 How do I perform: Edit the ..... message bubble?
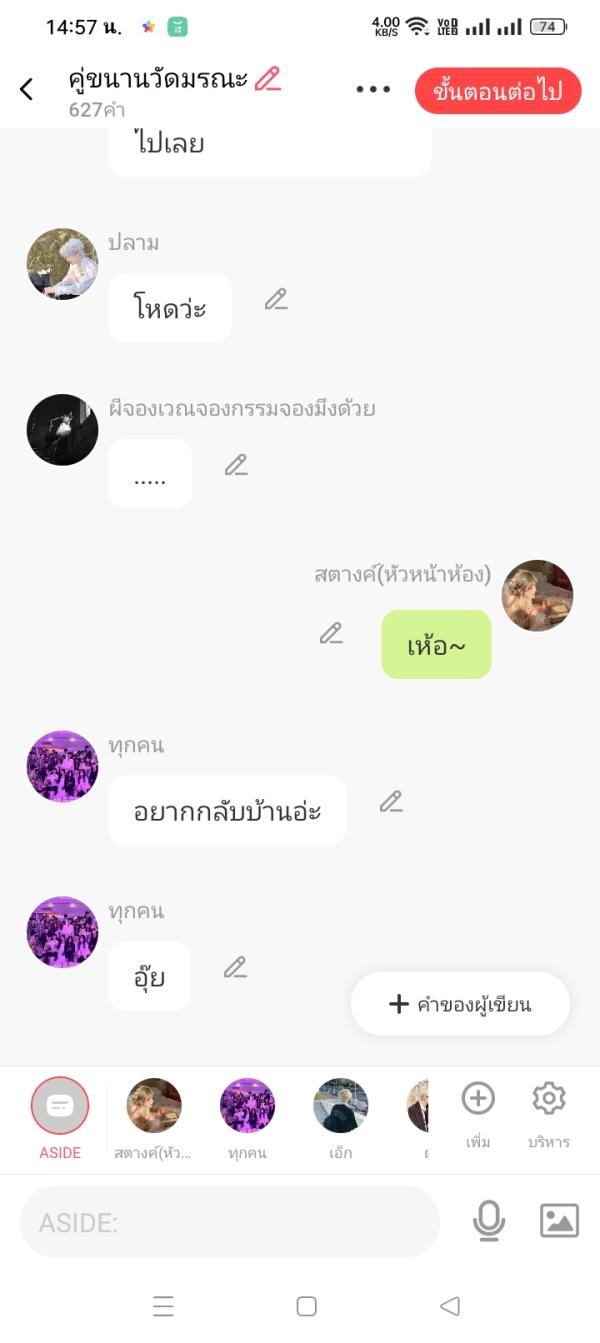[x=236, y=465]
